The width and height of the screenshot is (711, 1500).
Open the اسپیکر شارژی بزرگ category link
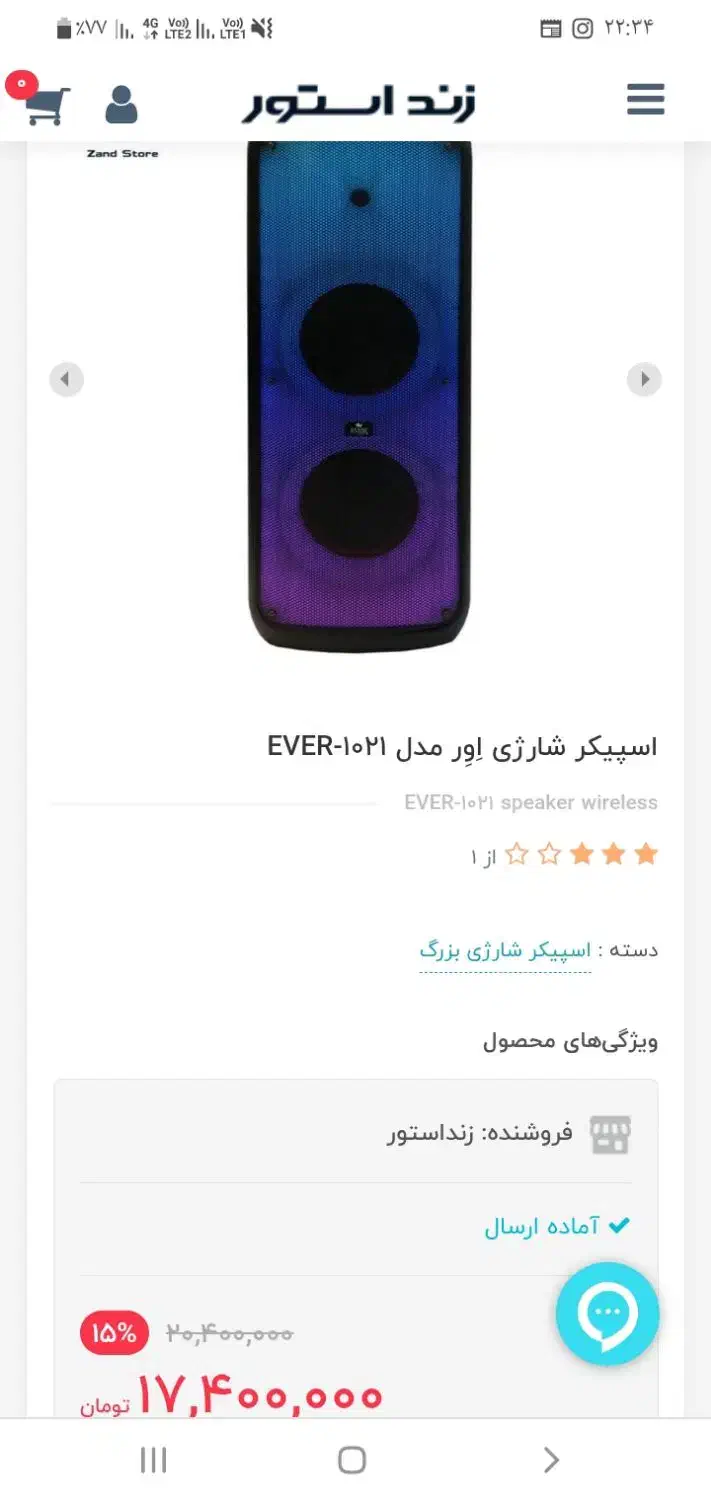coord(505,950)
